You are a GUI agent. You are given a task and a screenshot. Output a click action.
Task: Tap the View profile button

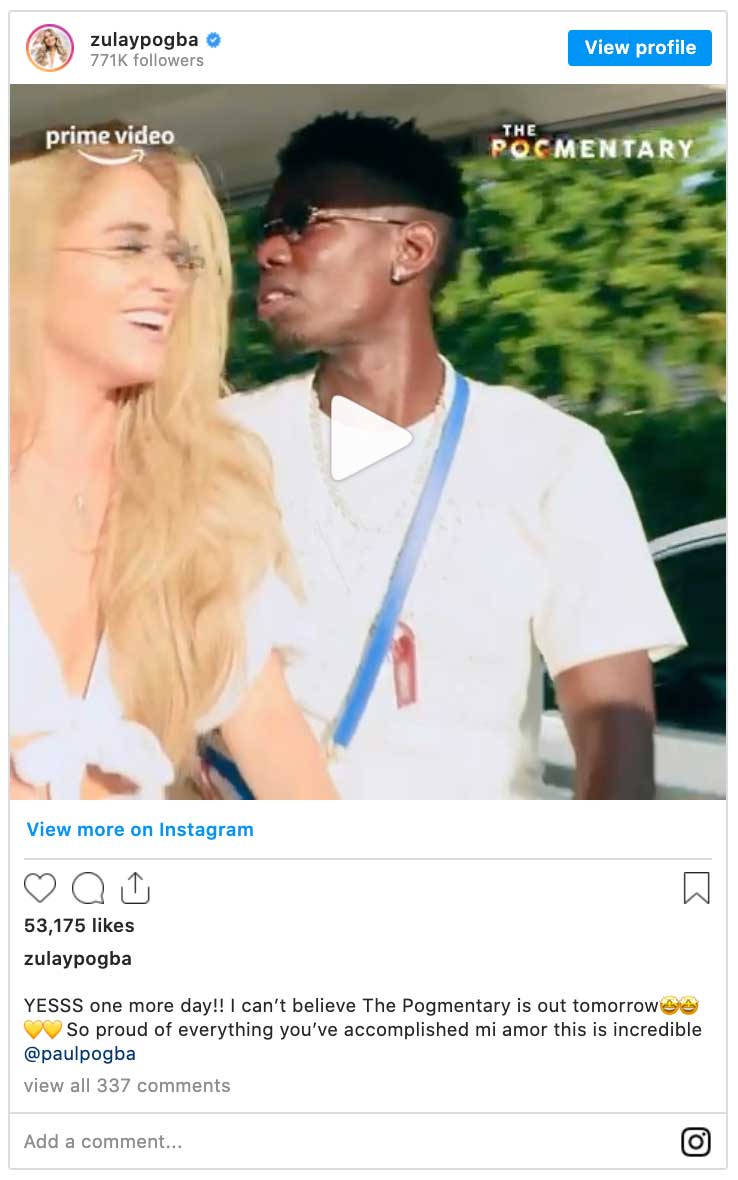639,48
